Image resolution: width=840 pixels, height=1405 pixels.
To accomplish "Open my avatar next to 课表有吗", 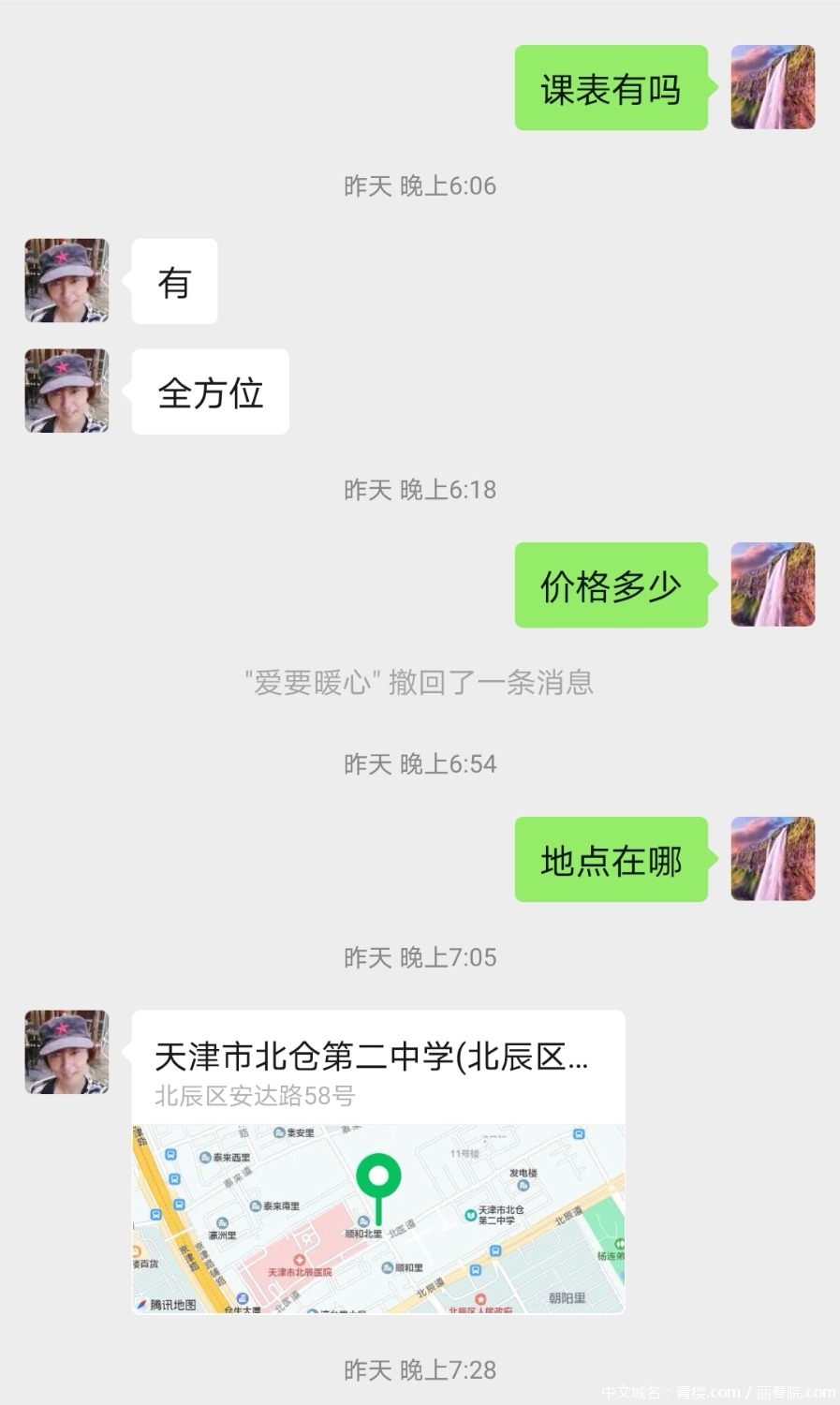I will (773, 87).
